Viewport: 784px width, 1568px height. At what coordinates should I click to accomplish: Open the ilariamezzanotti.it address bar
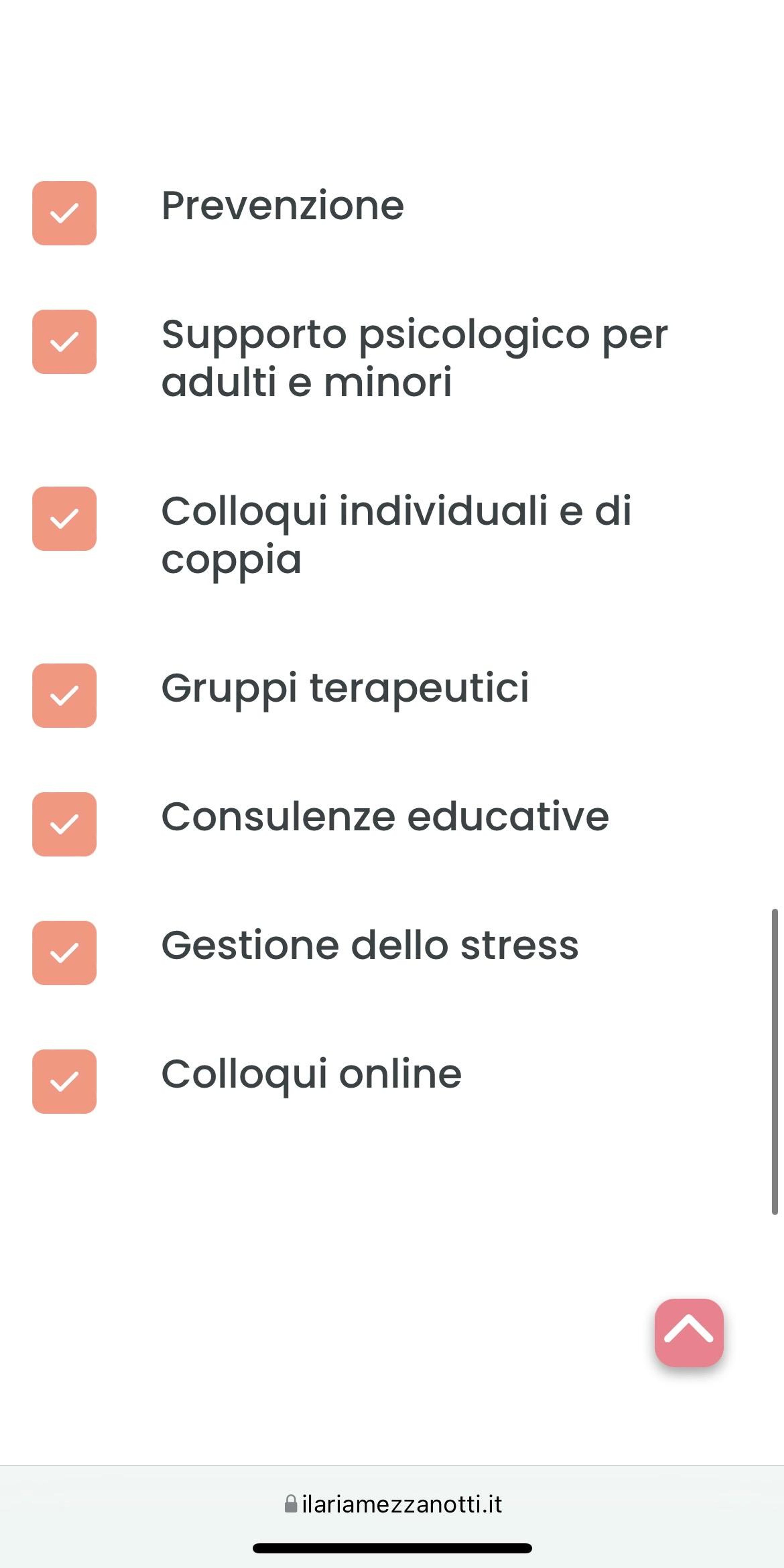[393, 1504]
